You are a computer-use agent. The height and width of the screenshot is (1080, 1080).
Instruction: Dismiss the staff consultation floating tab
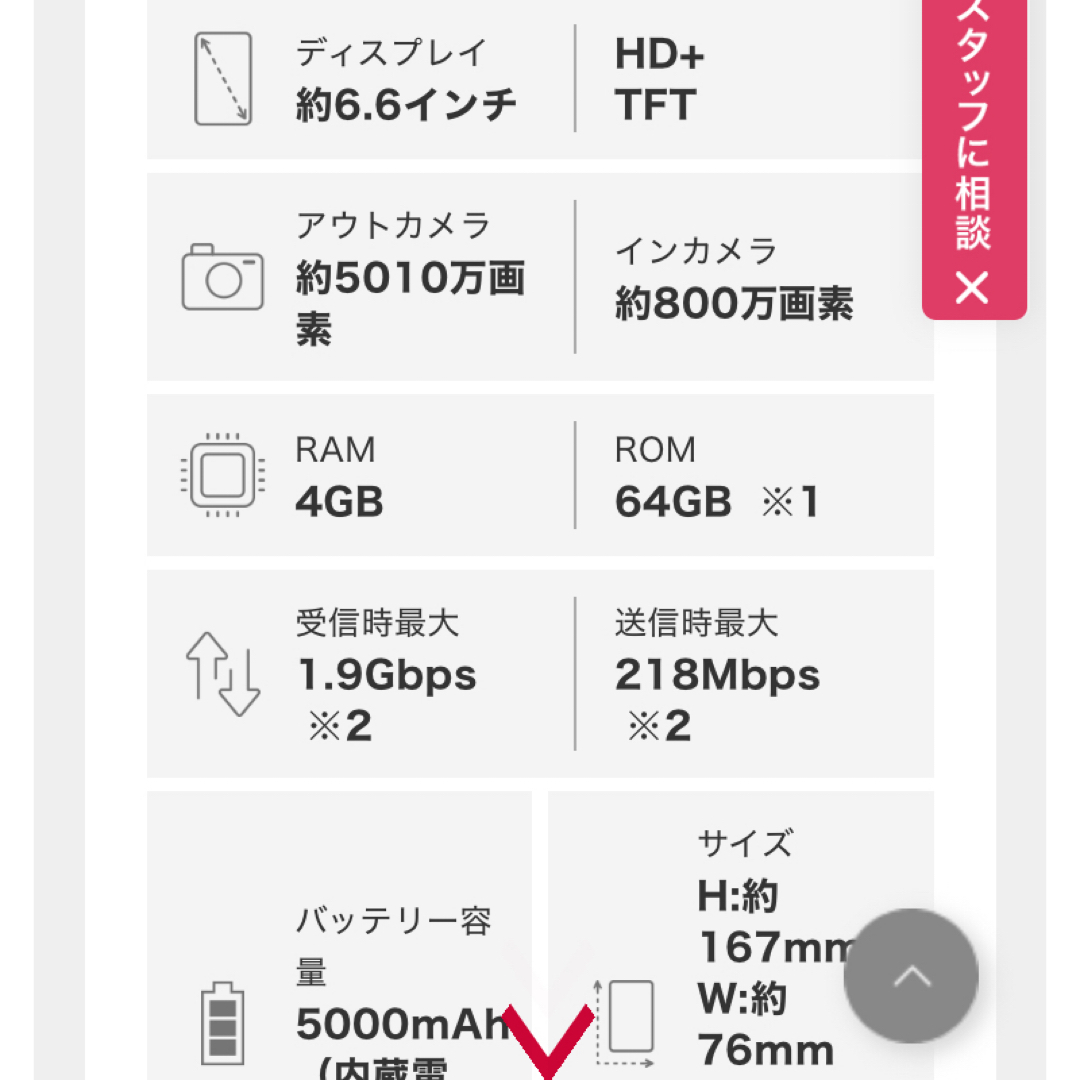pos(972,289)
